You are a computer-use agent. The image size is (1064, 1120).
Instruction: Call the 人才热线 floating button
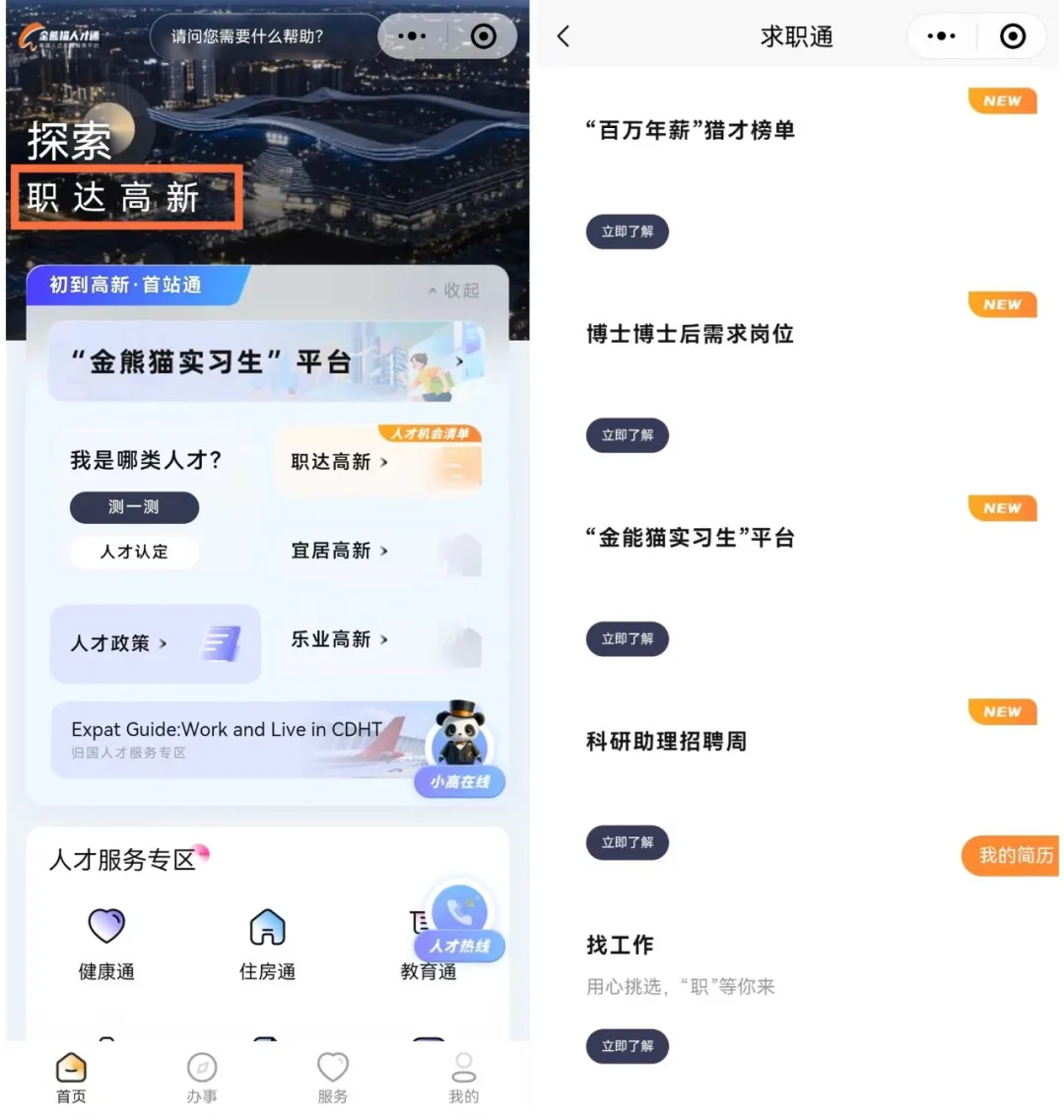(x=460, y=921)
